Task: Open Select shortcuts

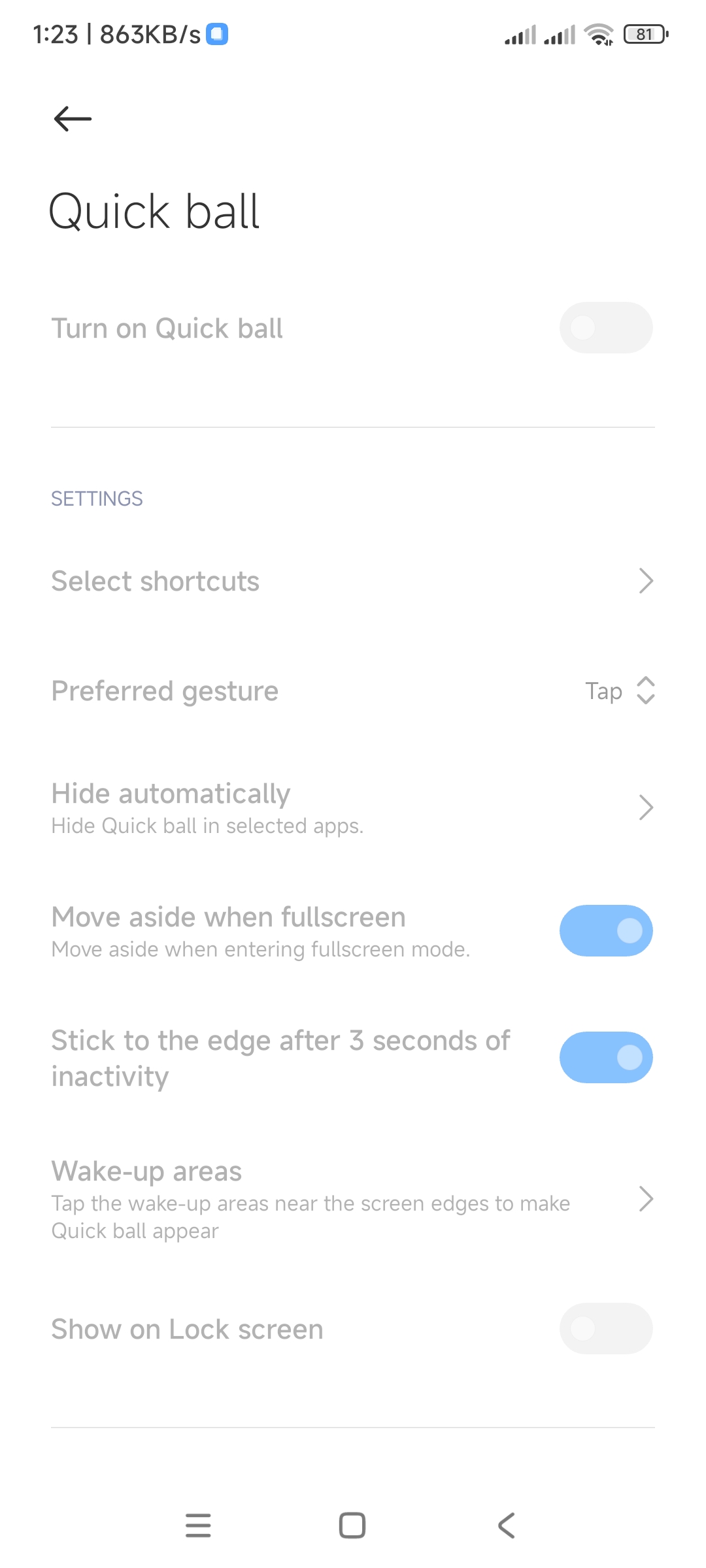Action: click(353, 581)
